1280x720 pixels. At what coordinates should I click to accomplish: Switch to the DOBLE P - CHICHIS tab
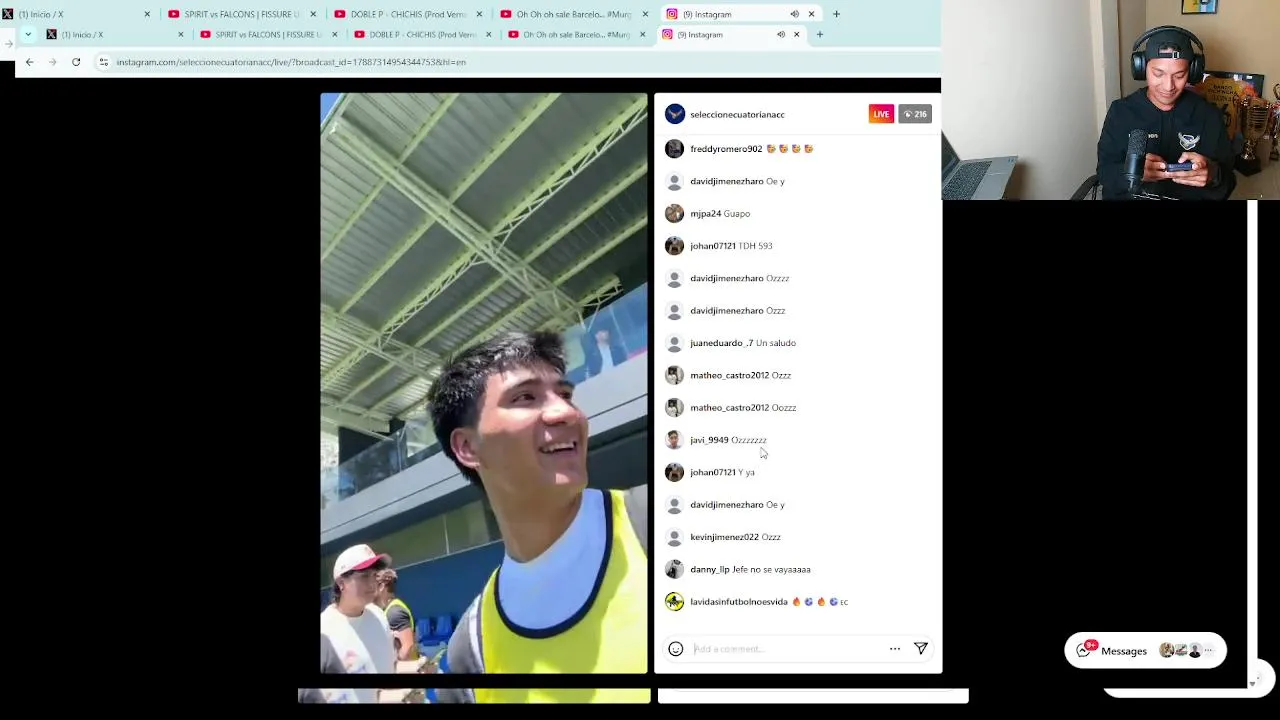click(421, 35)
